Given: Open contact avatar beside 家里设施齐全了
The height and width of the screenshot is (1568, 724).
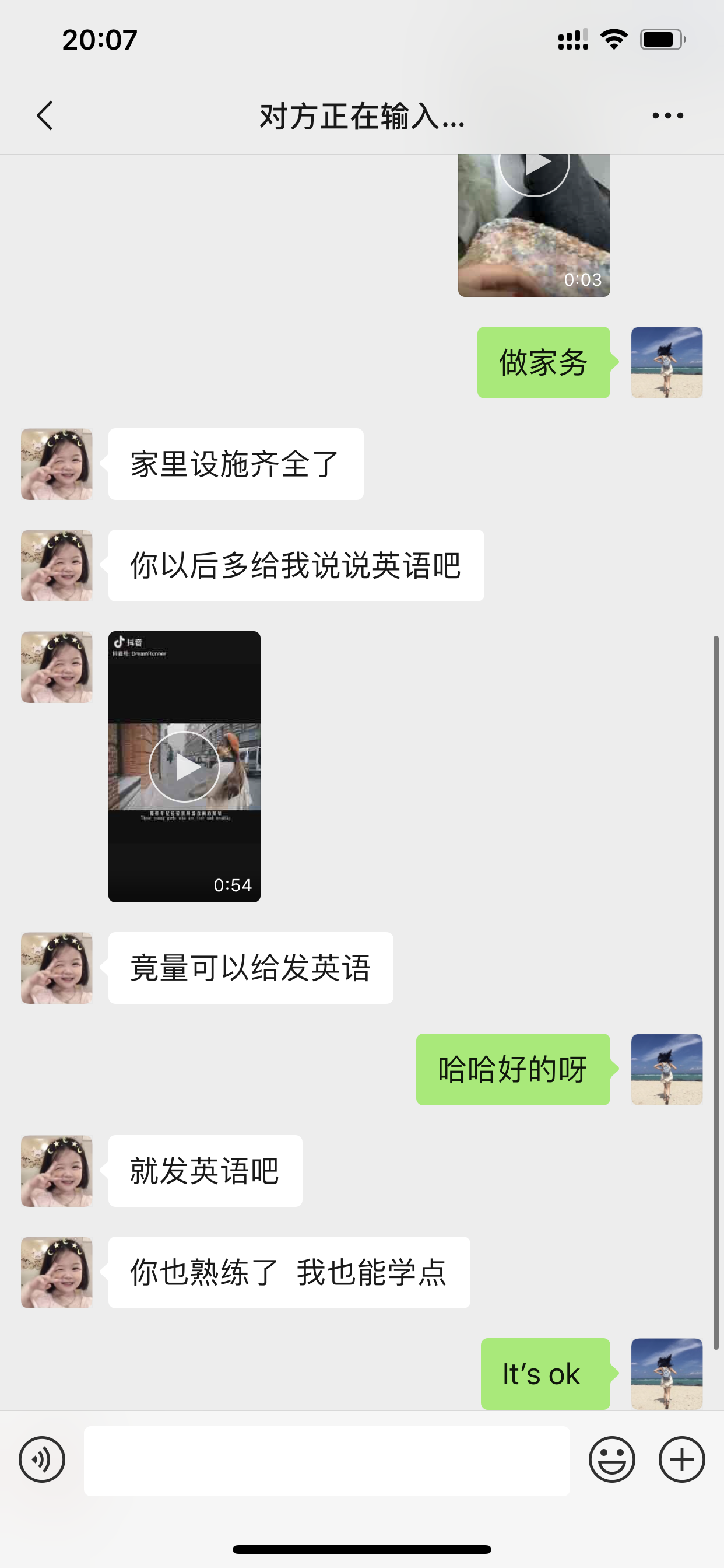Looking at the screenshot, I should click(x=57, y=464).
